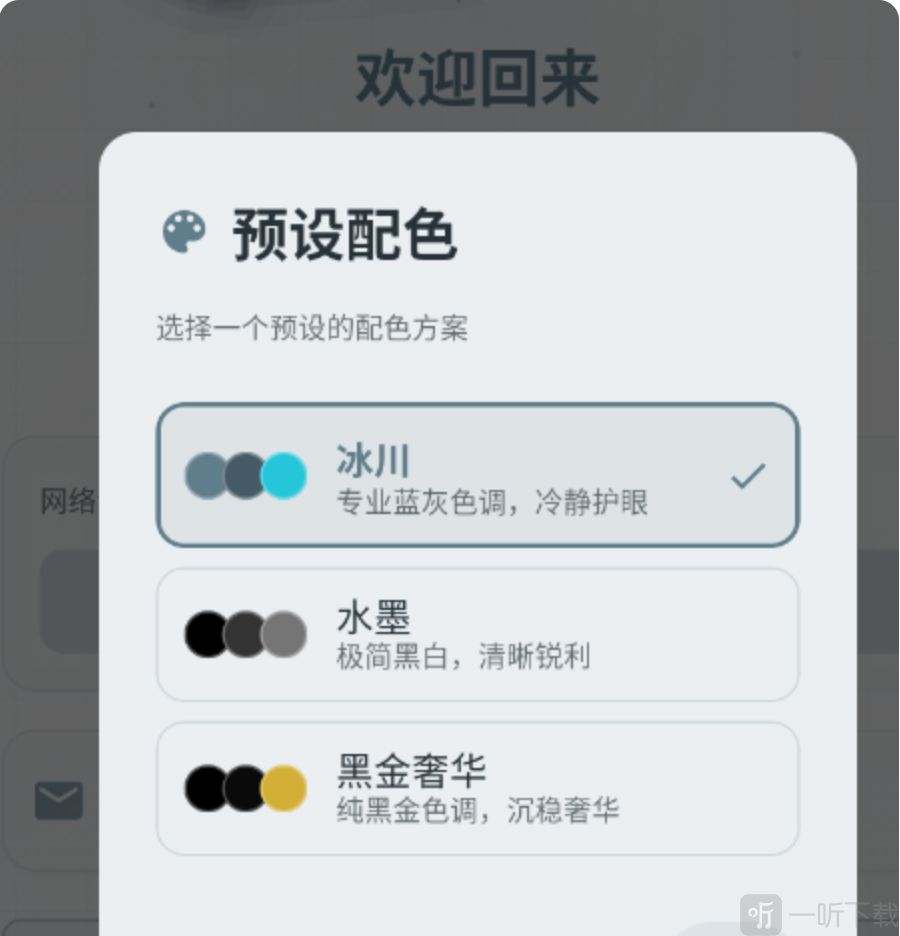Click the envelope icon on the left sidebar
The width and height of the screenshot is (900, 936).
pos(57,800)
